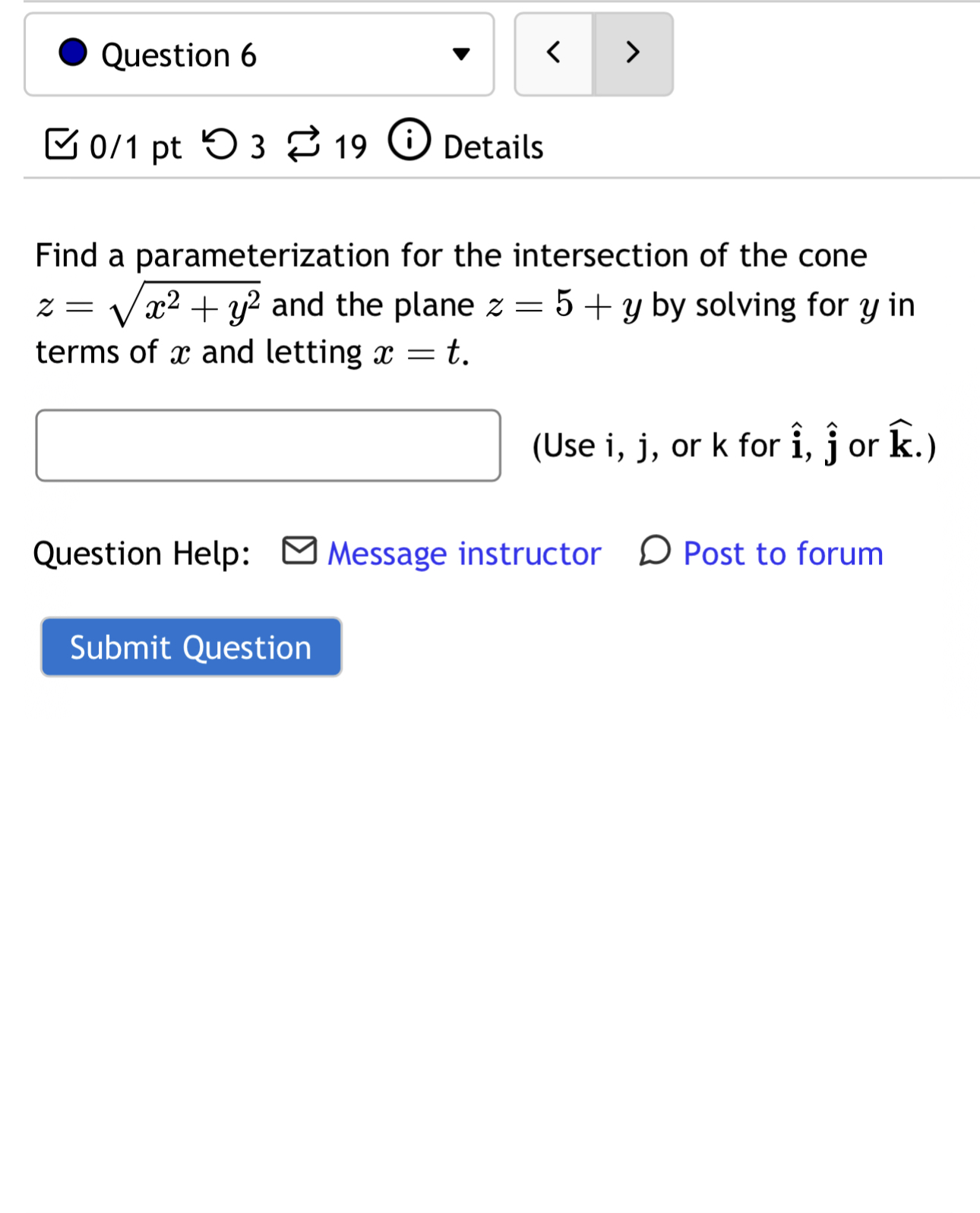Viewport: 980px width, 1213px height.
Task: Click the envelope icon before Message instructor
Action: pyautogui.click(x=299, y=551)
